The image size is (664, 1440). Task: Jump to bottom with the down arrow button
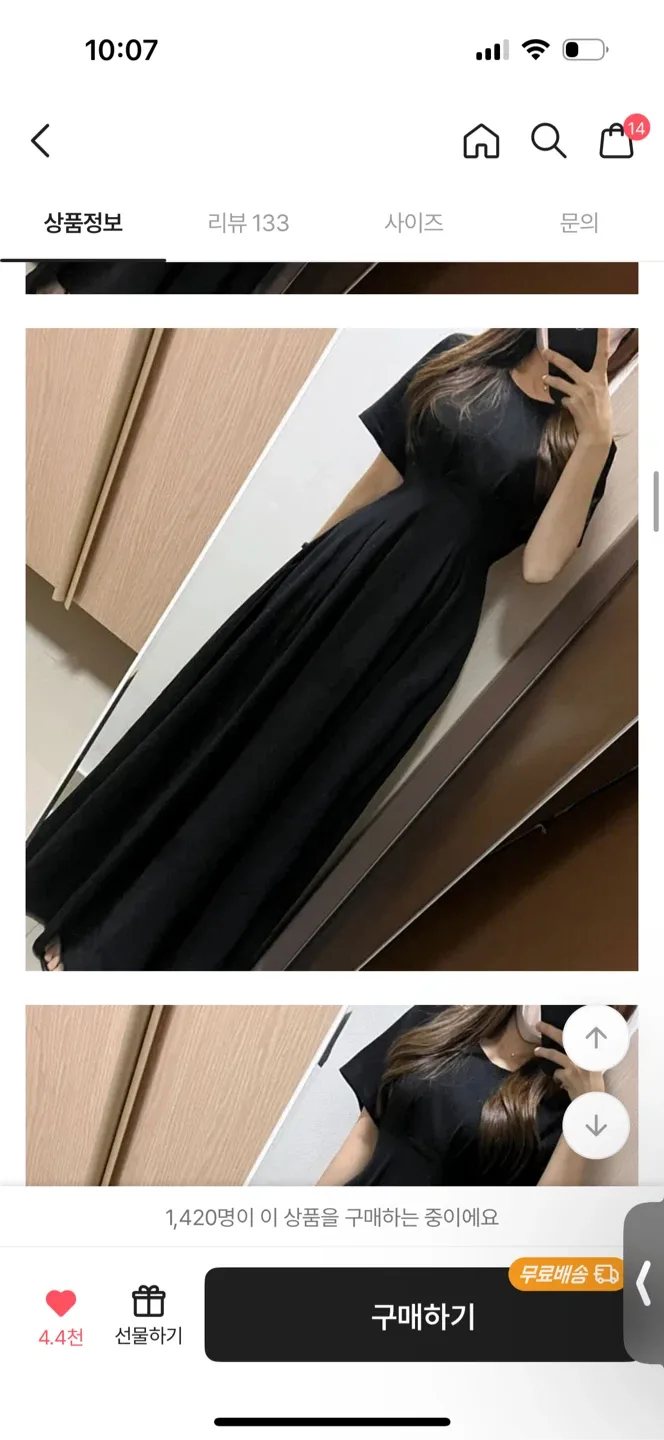point(596,1126)
